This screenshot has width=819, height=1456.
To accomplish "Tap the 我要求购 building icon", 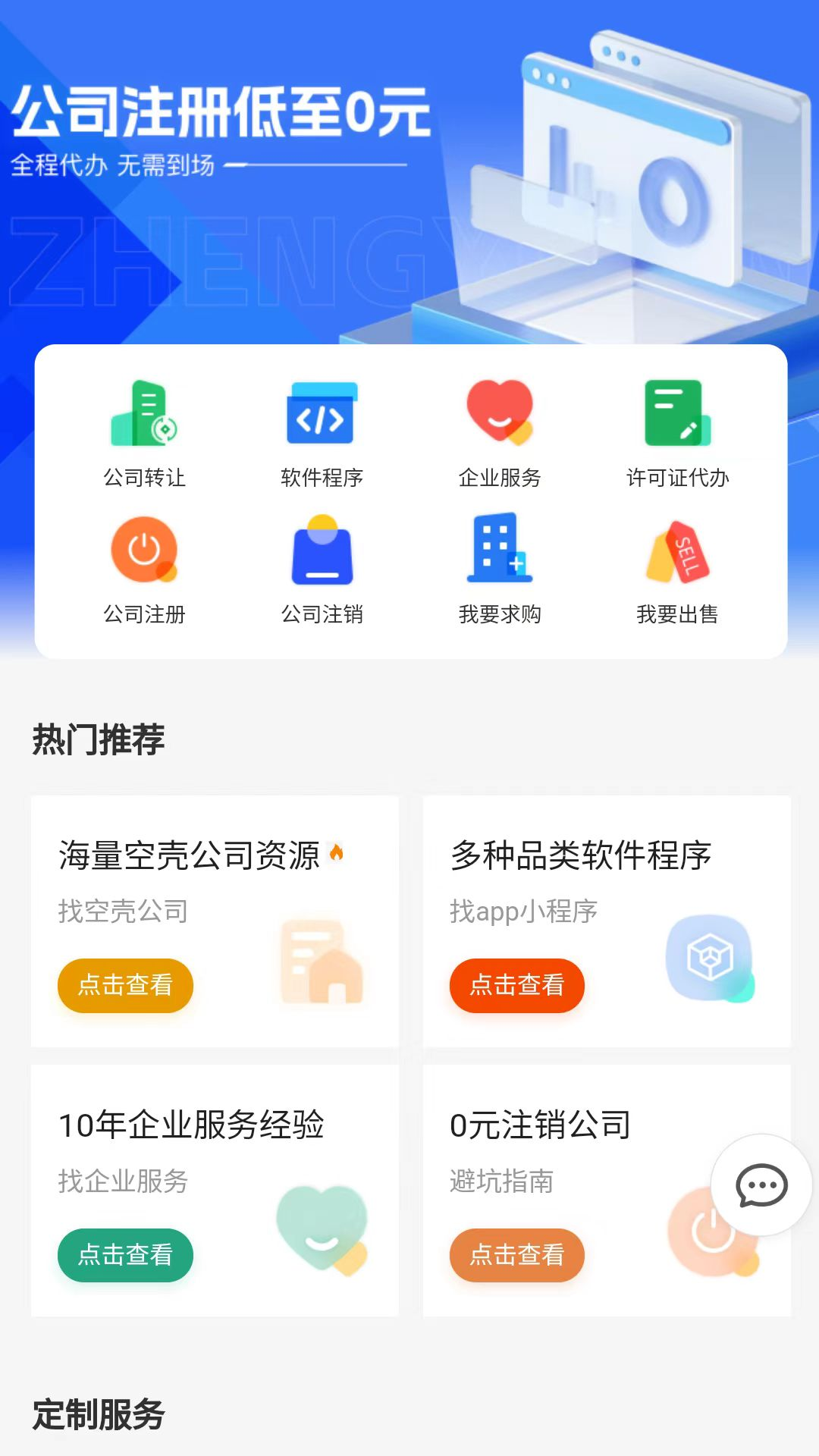I will click(x=499, y=551).
